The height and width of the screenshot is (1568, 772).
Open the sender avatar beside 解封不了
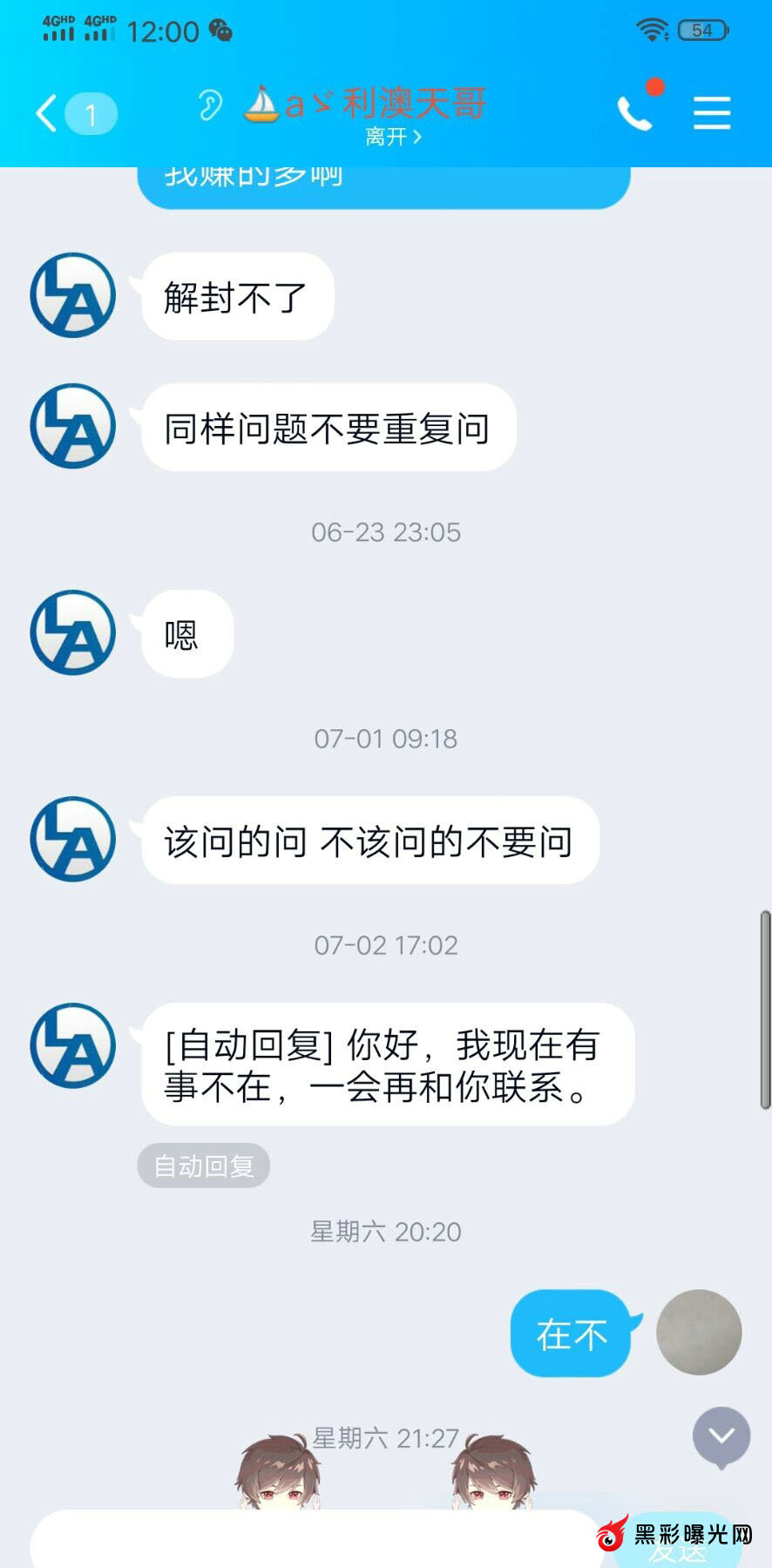[73, 295]
